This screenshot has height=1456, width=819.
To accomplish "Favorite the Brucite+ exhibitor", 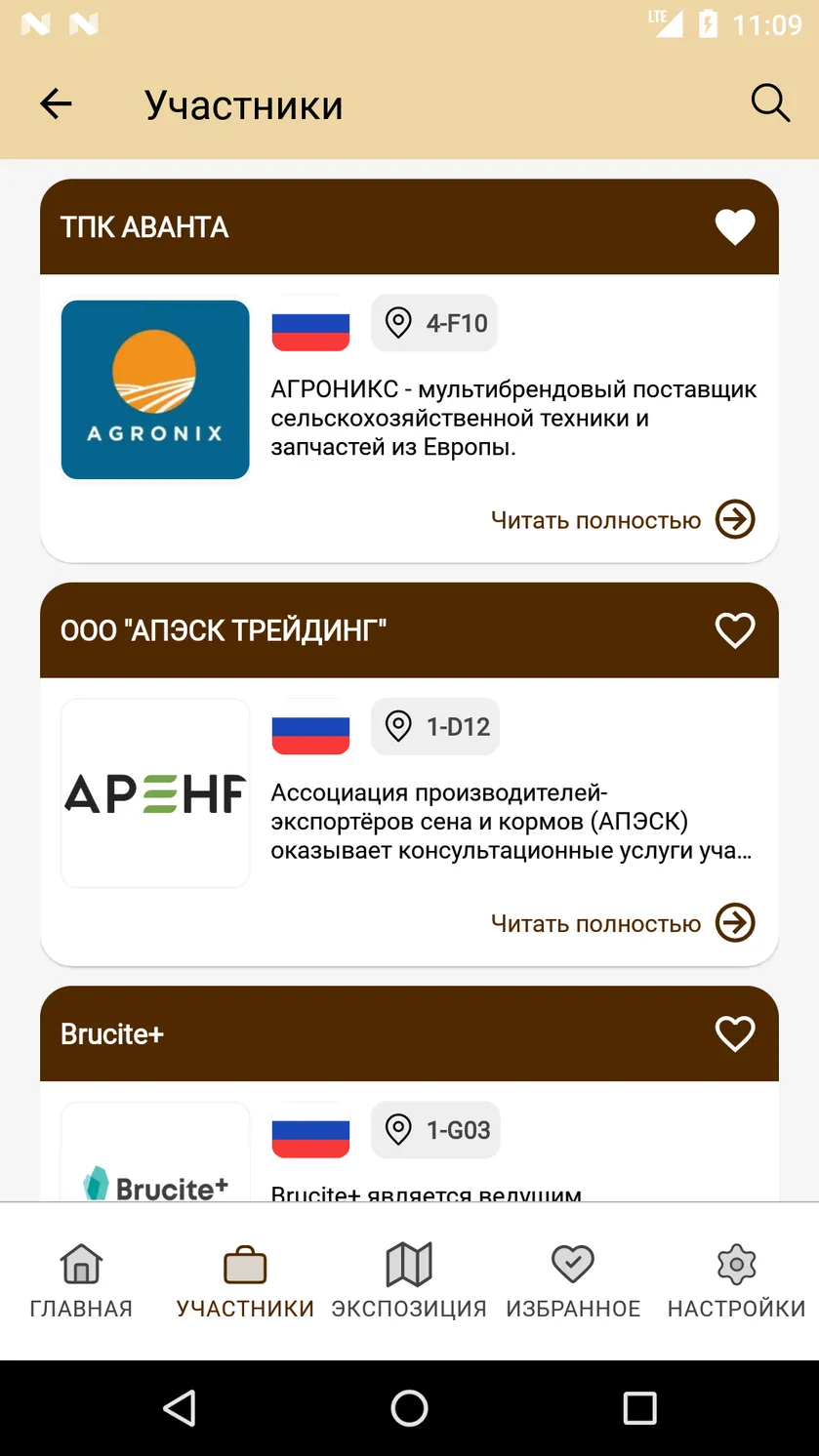I will click(735, 1034).
